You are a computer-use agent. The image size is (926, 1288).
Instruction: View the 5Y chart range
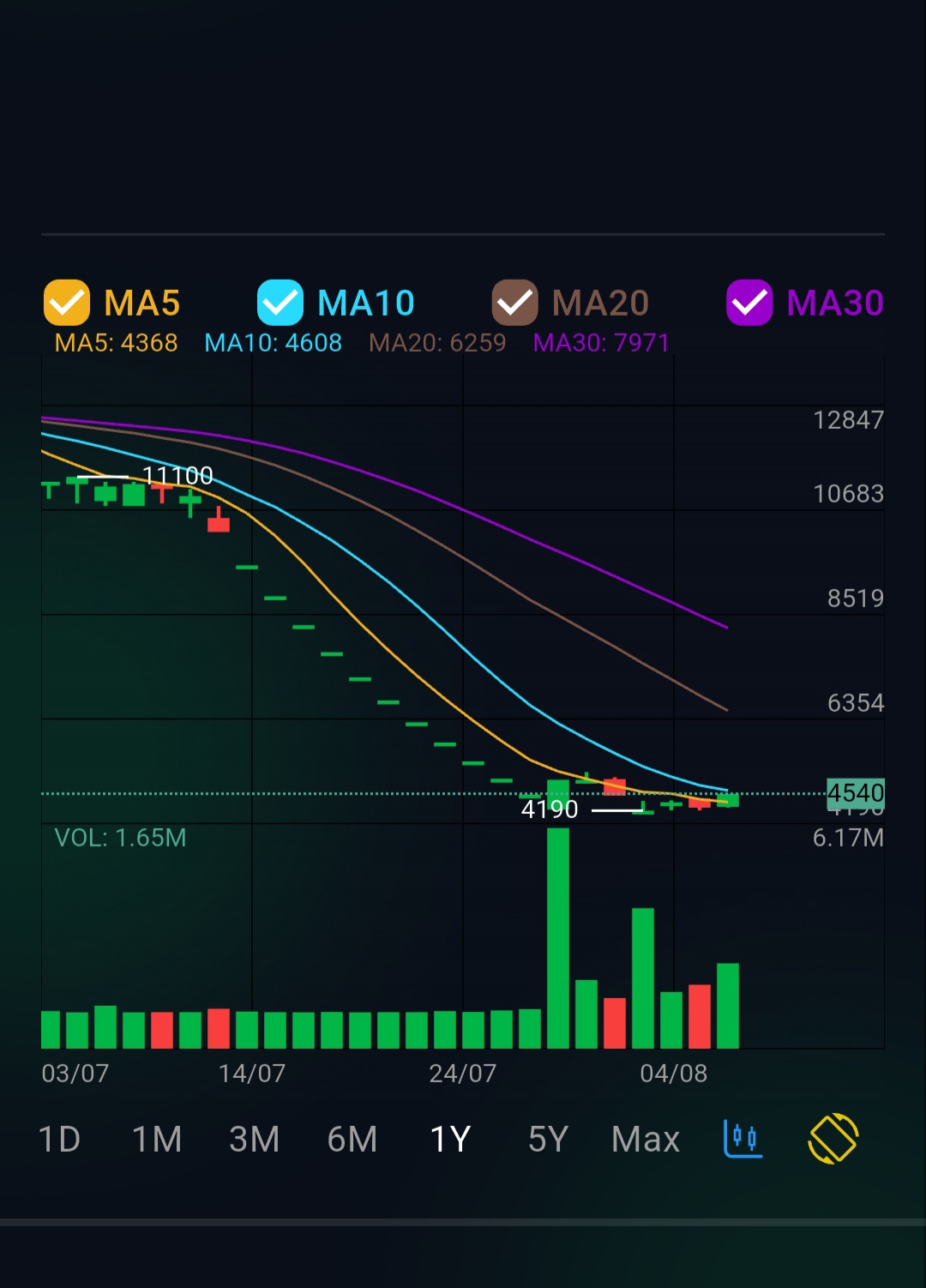(548, 1140)
